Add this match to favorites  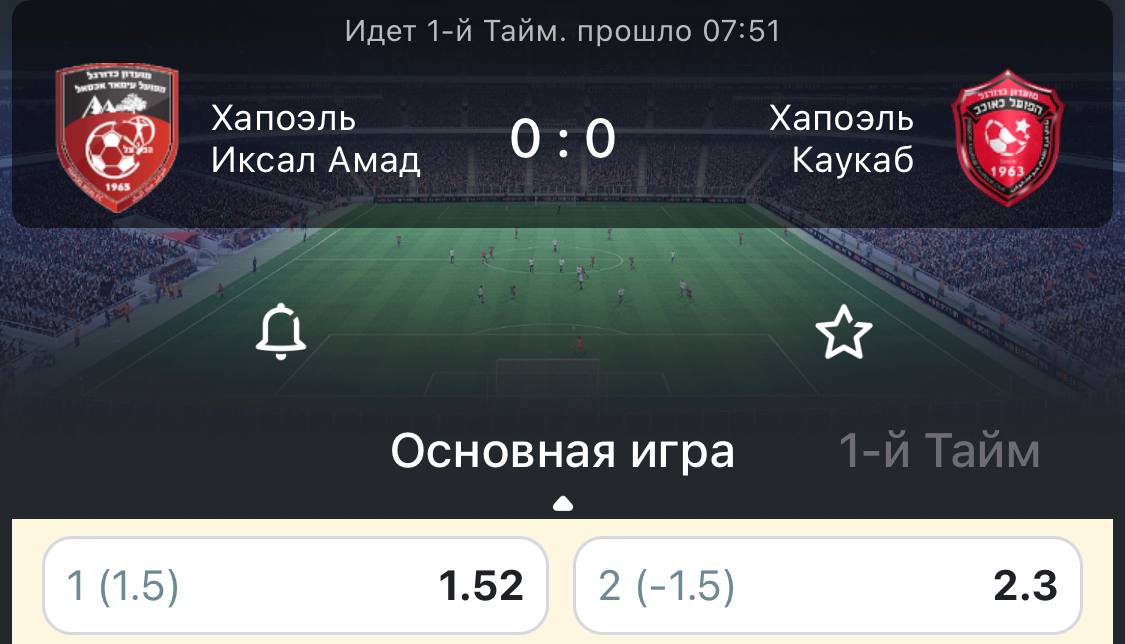coord(844,334)
